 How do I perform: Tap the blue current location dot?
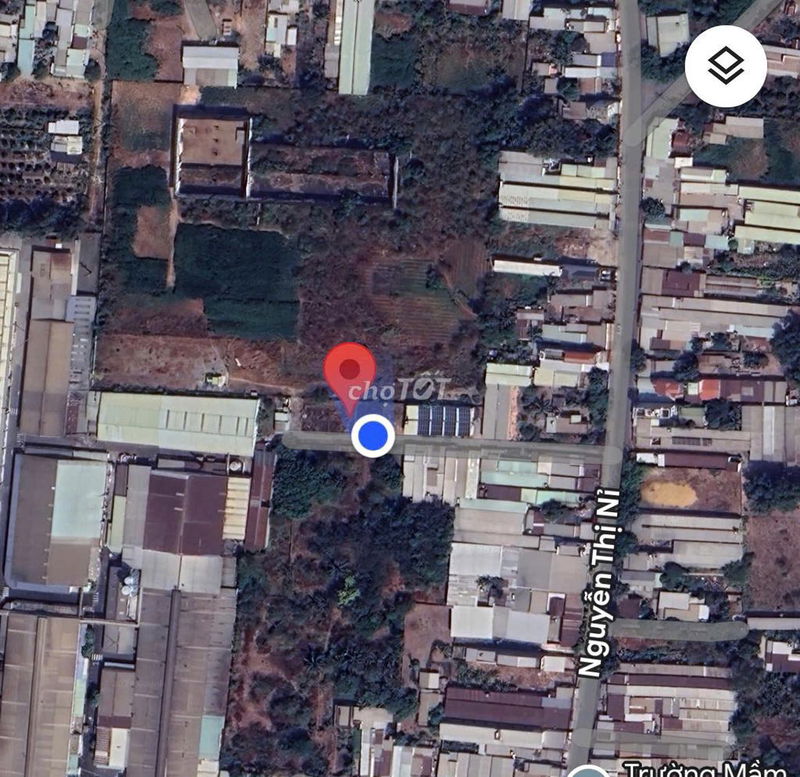[x=373, y=435]
